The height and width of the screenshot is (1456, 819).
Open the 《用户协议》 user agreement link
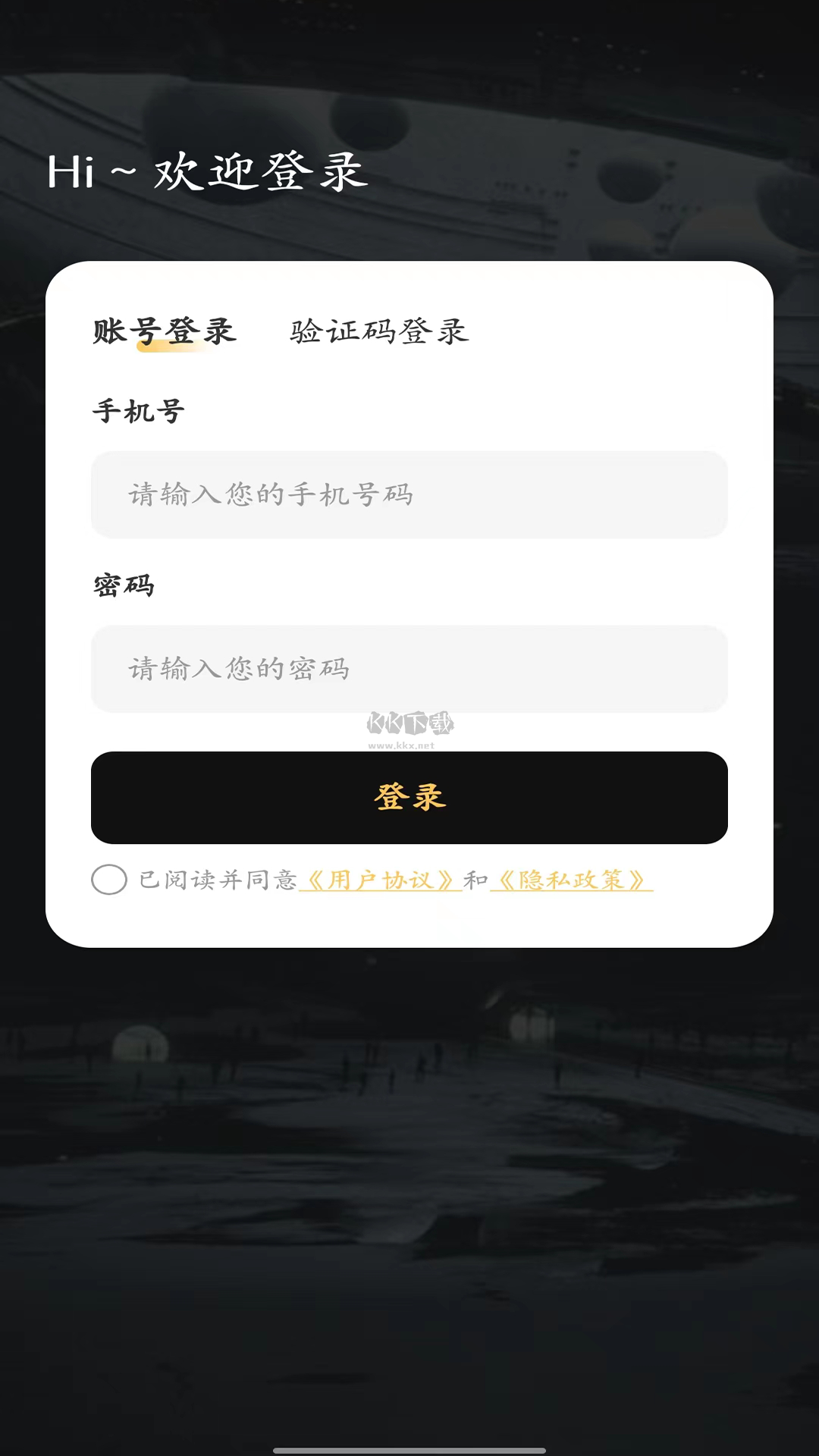(381, 880)
